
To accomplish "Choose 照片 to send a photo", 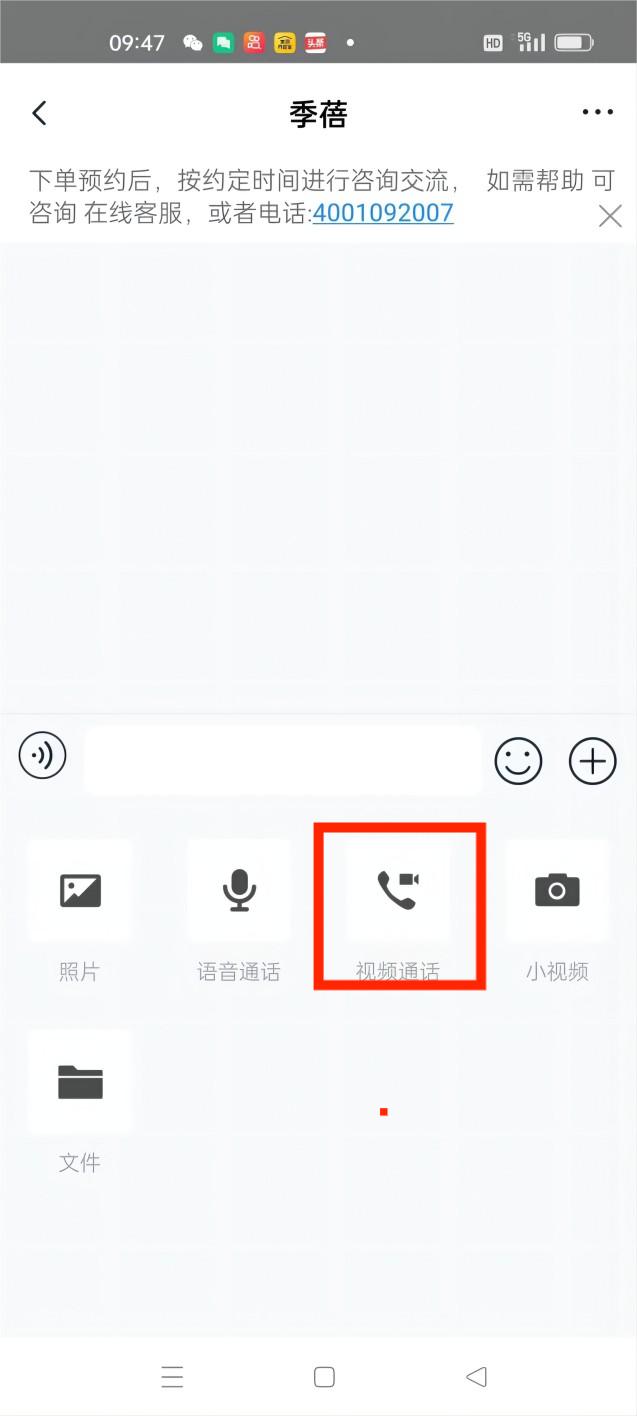I will [80, 890].
